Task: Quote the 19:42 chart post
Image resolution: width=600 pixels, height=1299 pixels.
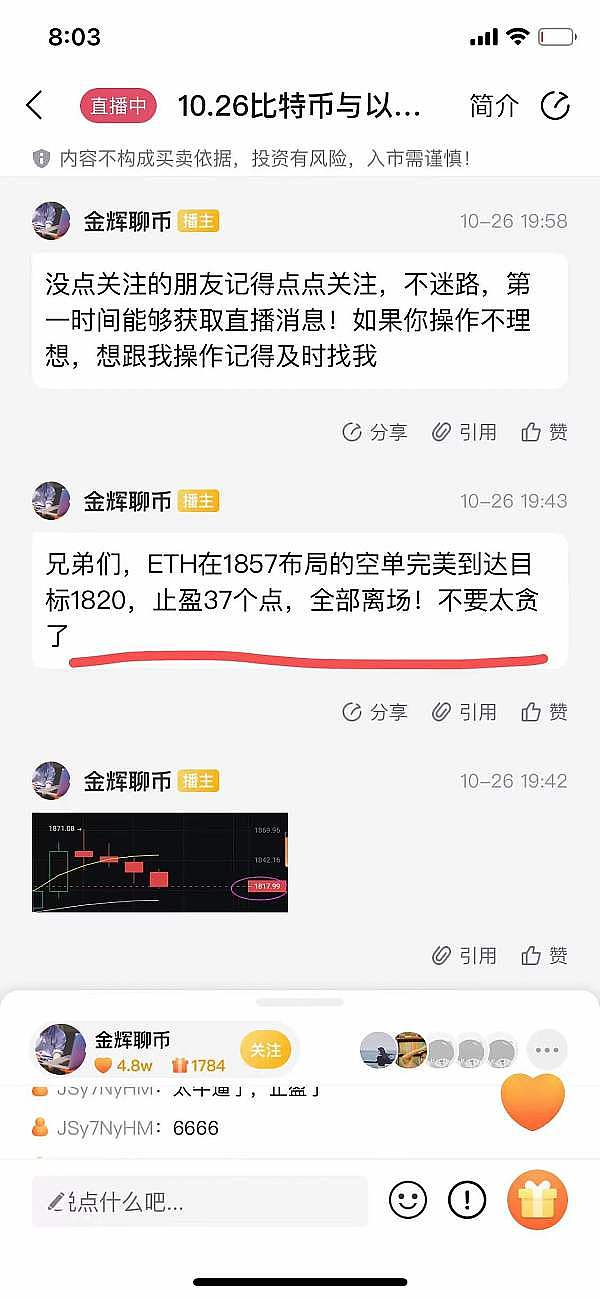Action: 464,956
